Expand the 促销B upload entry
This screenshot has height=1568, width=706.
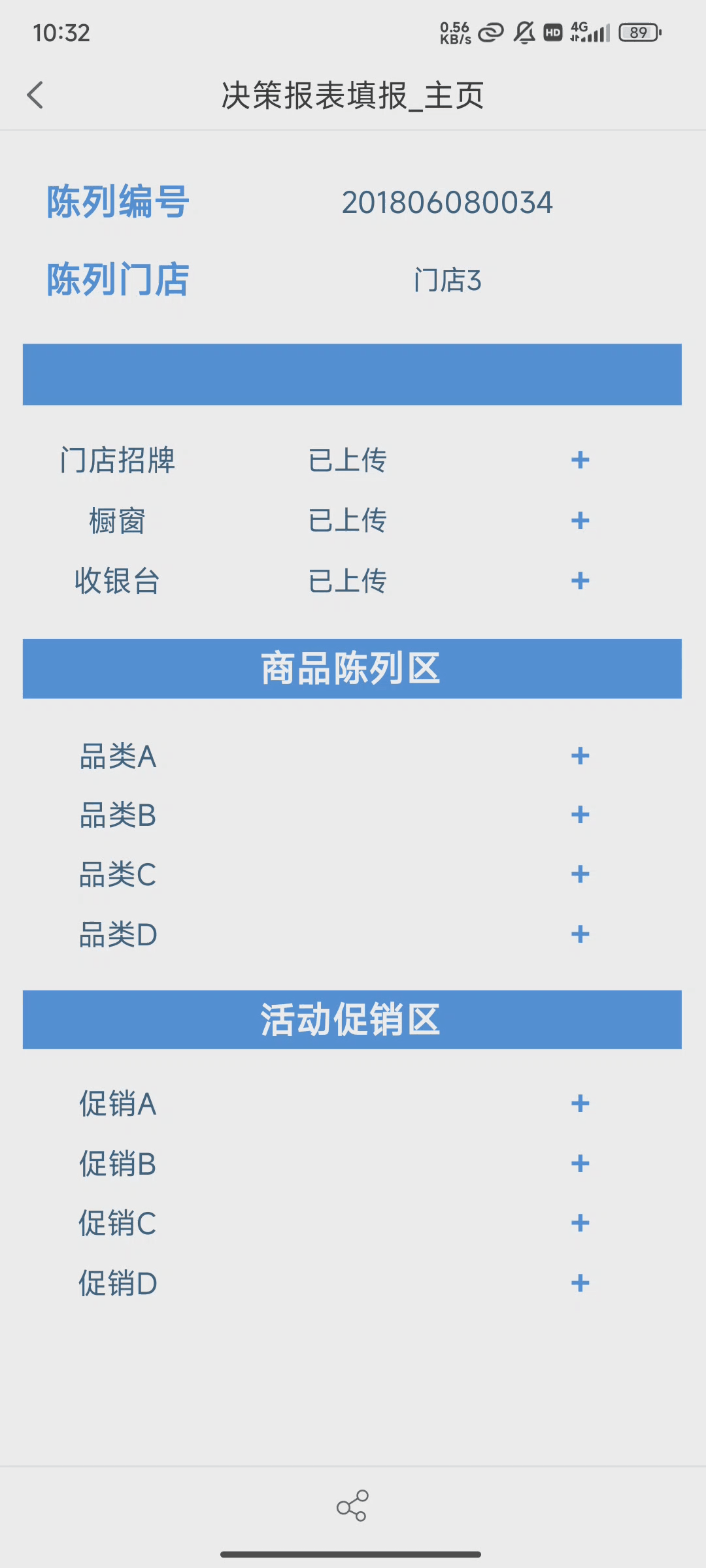(x=579, y=1164)
